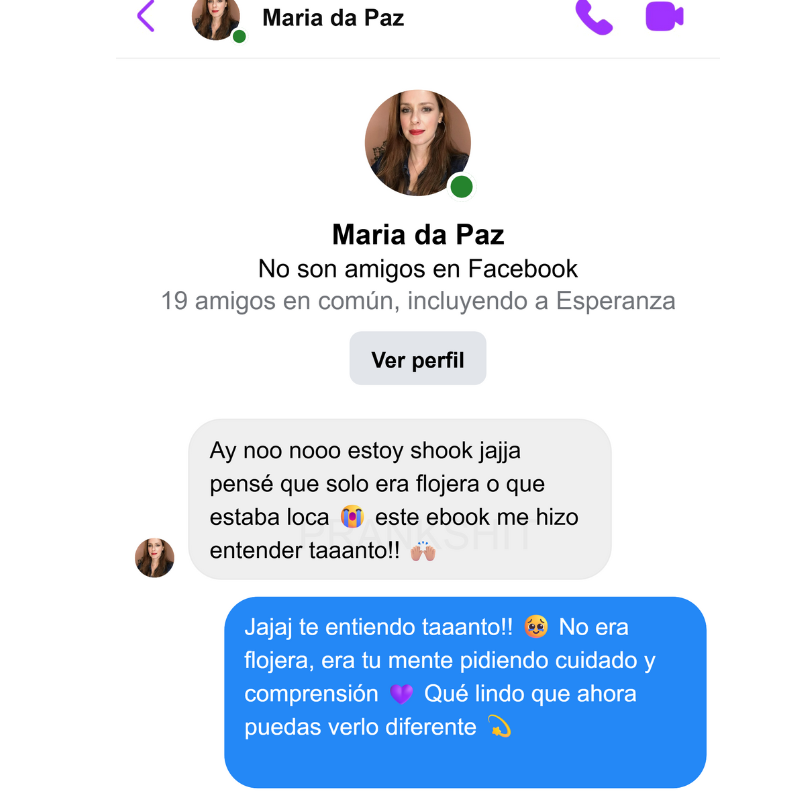
Task: Start a video call with Maria da Paz
Action: point(664,16)
